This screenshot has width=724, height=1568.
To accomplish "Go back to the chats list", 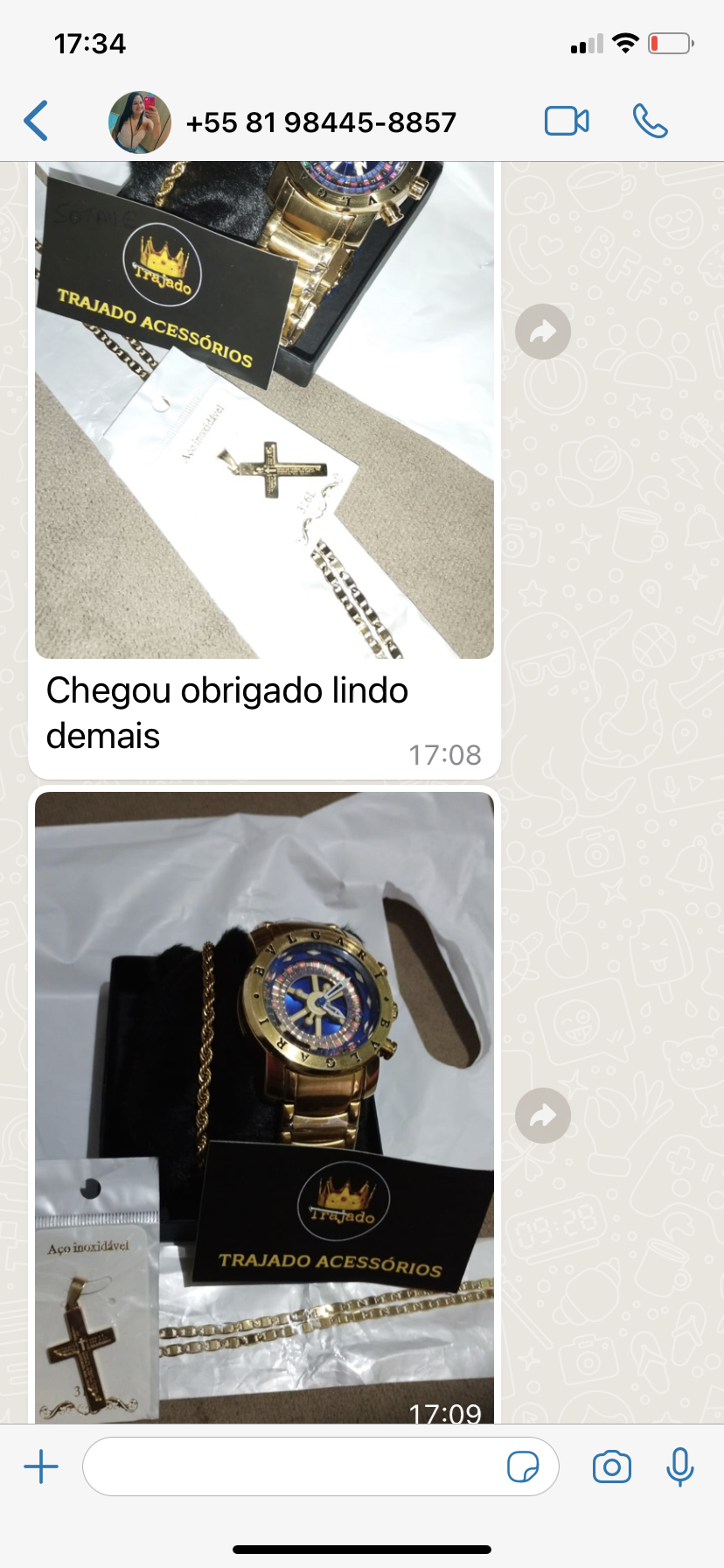I will pos(36,122).
